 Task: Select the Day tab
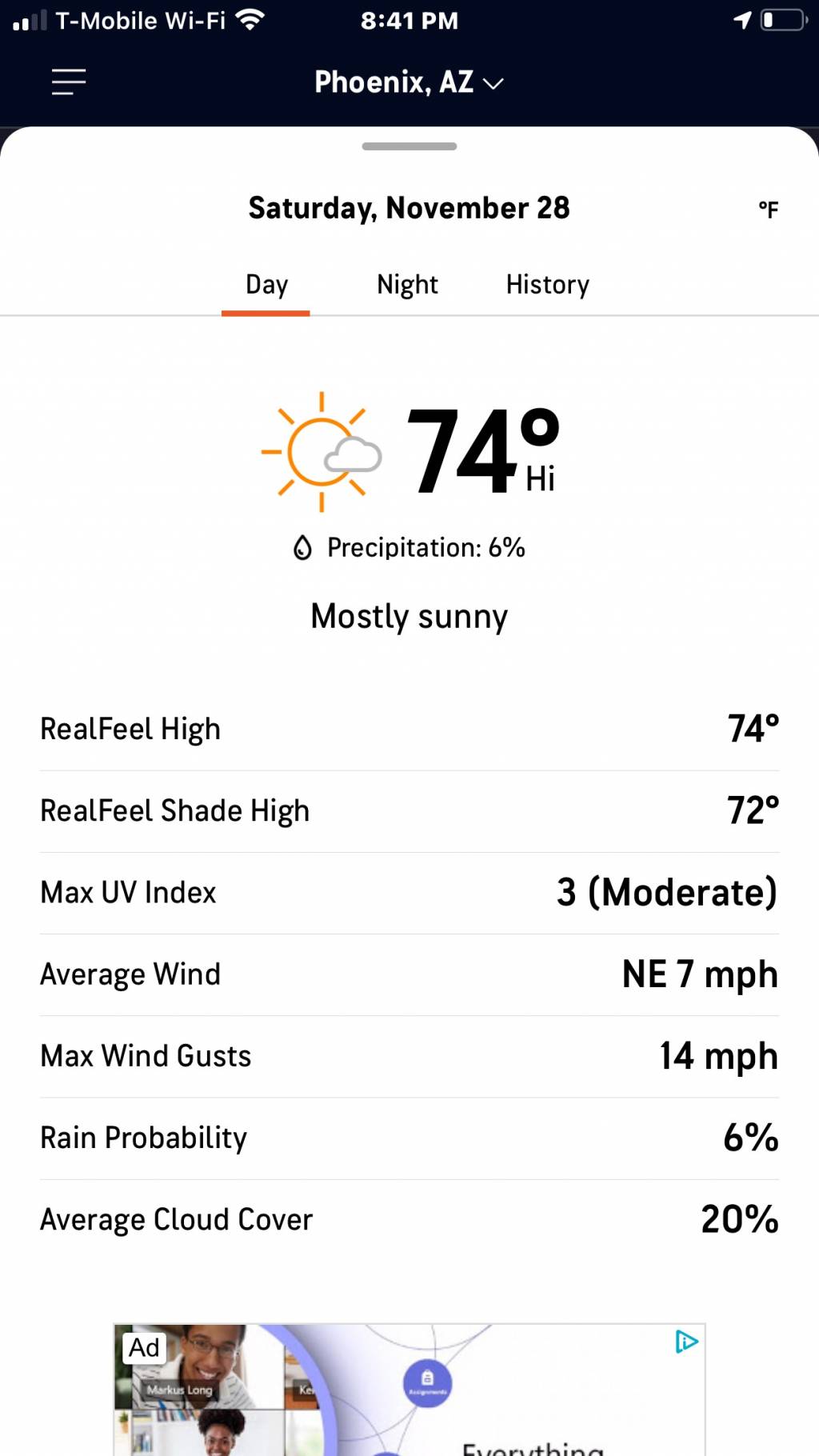pos(266,285)
